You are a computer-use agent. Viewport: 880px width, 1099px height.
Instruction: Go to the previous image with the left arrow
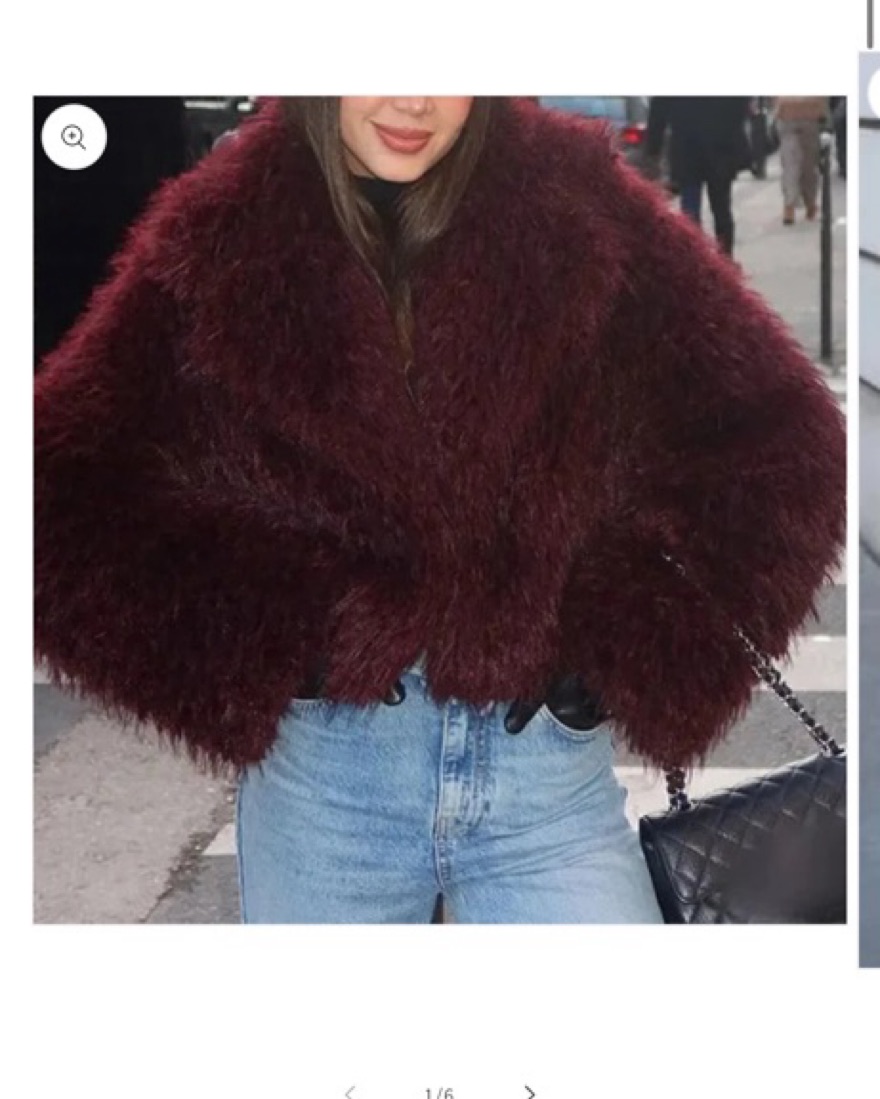(349, 1092)
